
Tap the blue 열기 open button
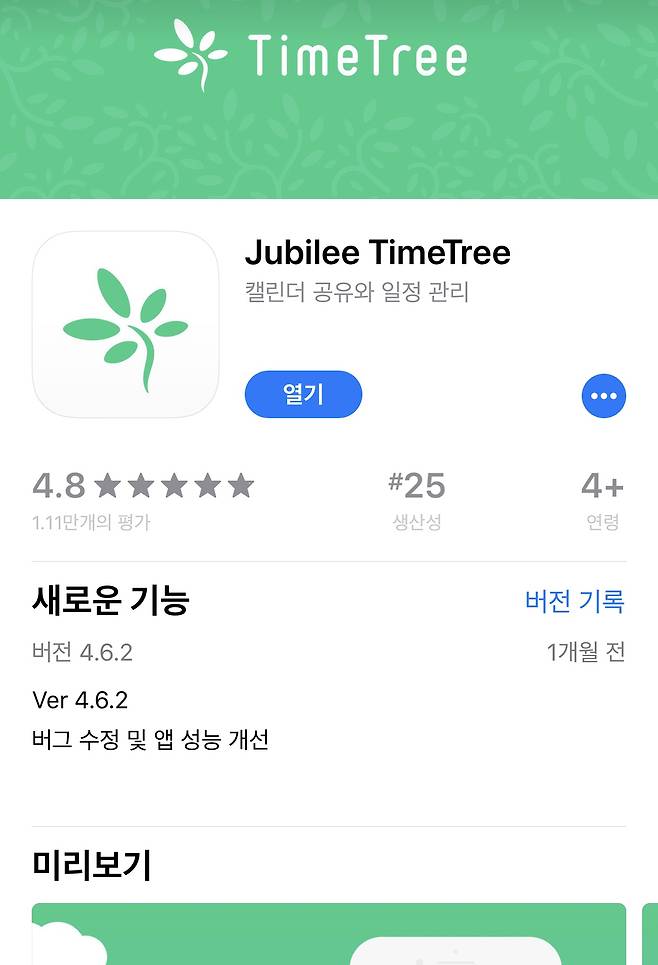(x=303, y=394)
